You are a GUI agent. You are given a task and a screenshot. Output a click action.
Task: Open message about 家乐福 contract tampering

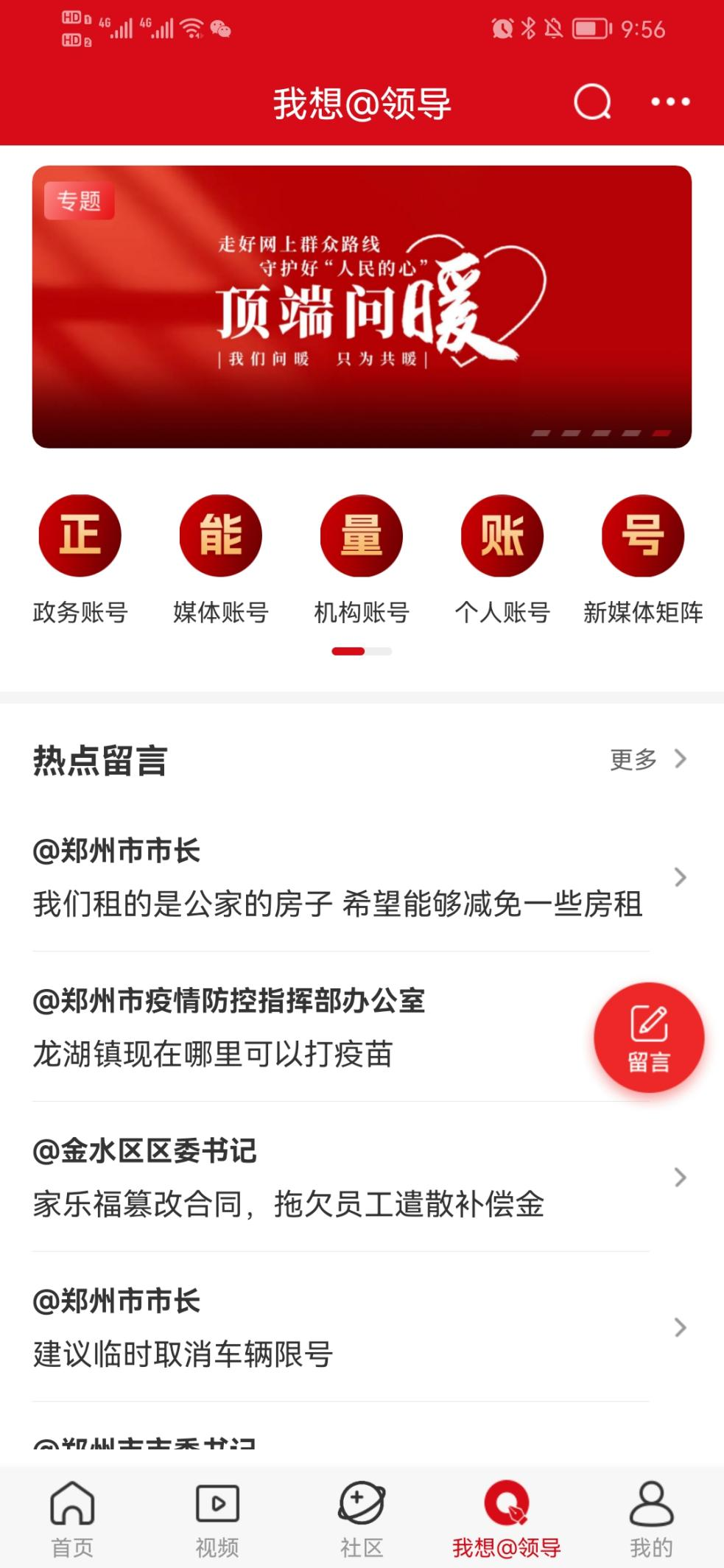click(339, 1178)
